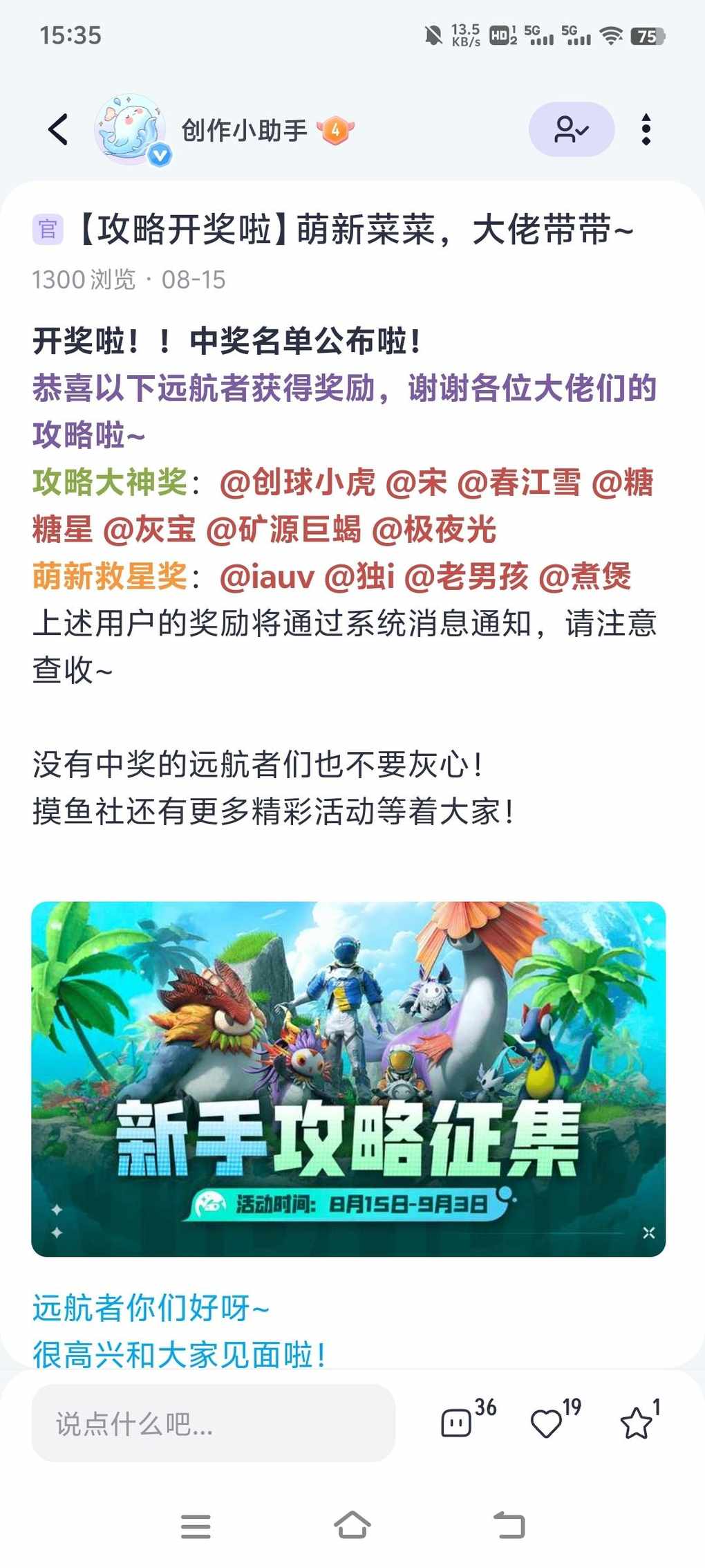Screen dimensions: 705x1568
Task: Open mention @春江雪
Action: click(519, 482)
